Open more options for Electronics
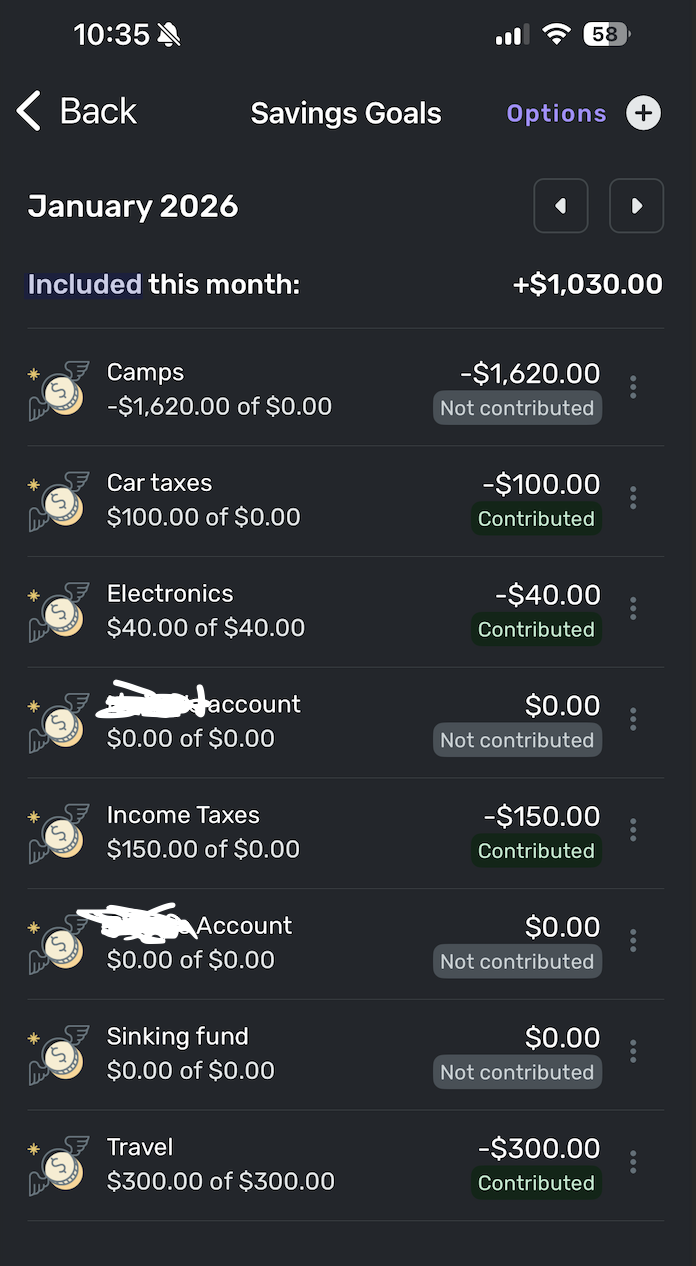 tap(633, 609)
